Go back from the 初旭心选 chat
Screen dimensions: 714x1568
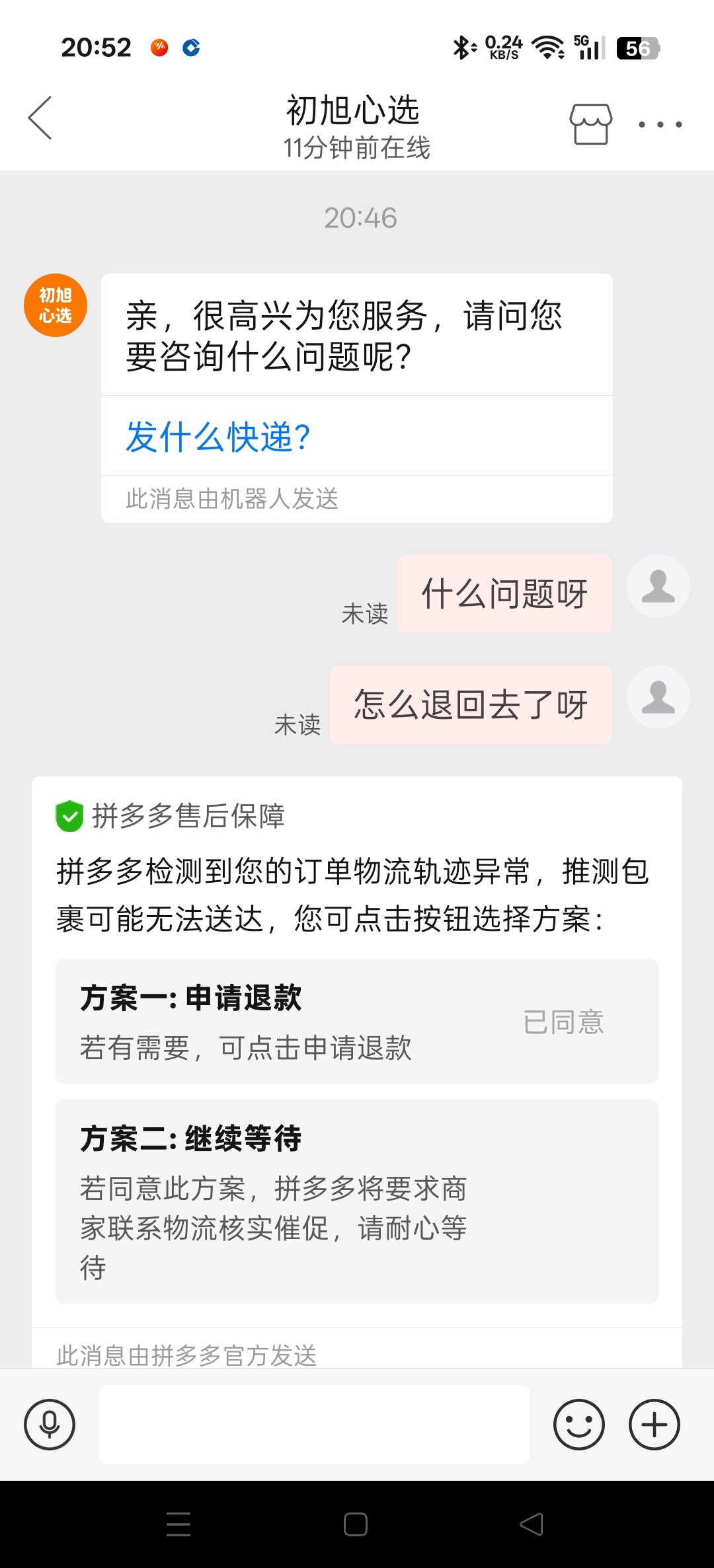[40, 118]
